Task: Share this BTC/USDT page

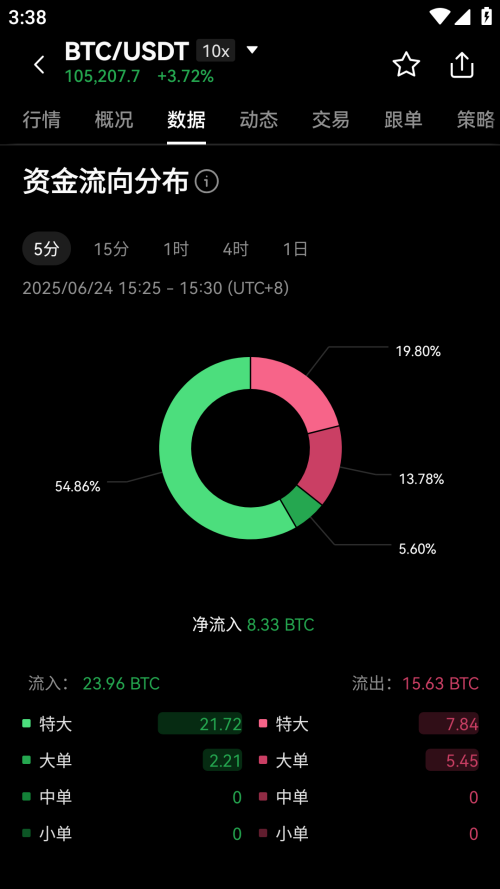Action: [461, 65]
